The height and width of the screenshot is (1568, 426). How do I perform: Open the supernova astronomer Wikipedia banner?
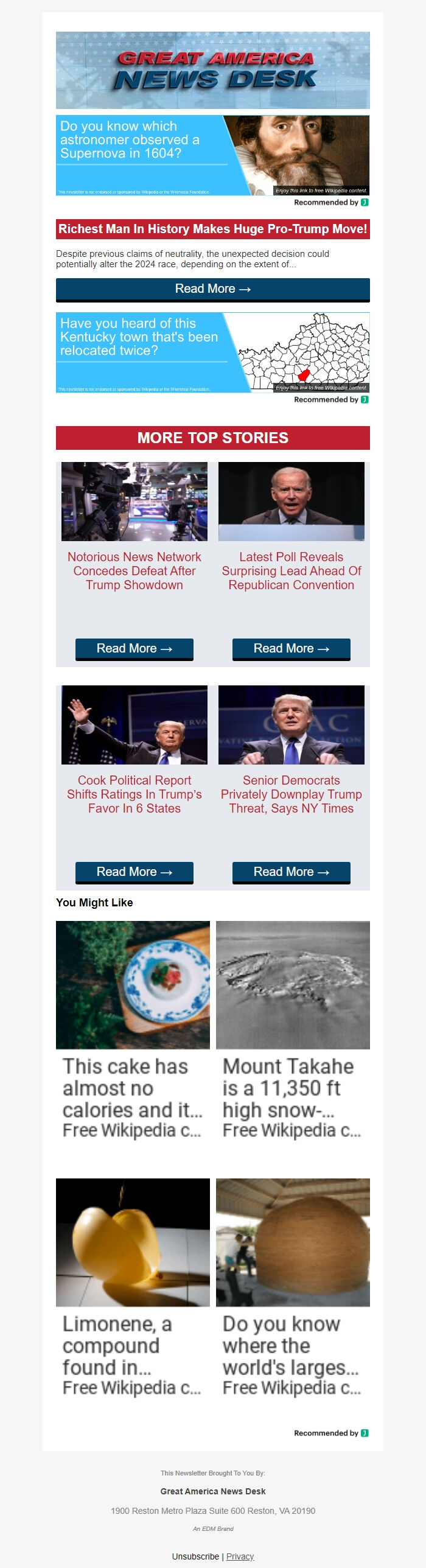[212, 155]
